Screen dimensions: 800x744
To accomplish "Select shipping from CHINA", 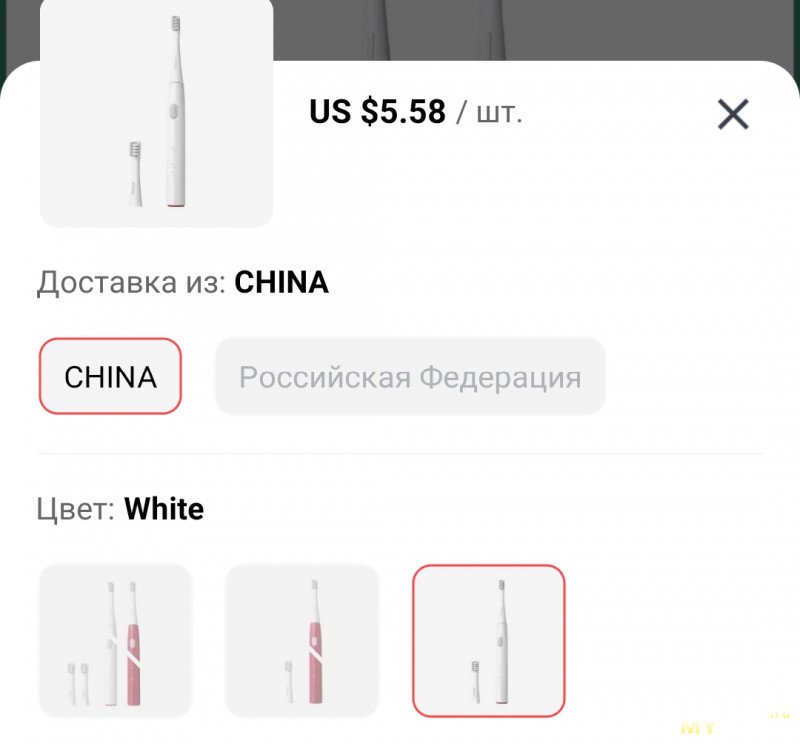I will click(x=110, y=377).
